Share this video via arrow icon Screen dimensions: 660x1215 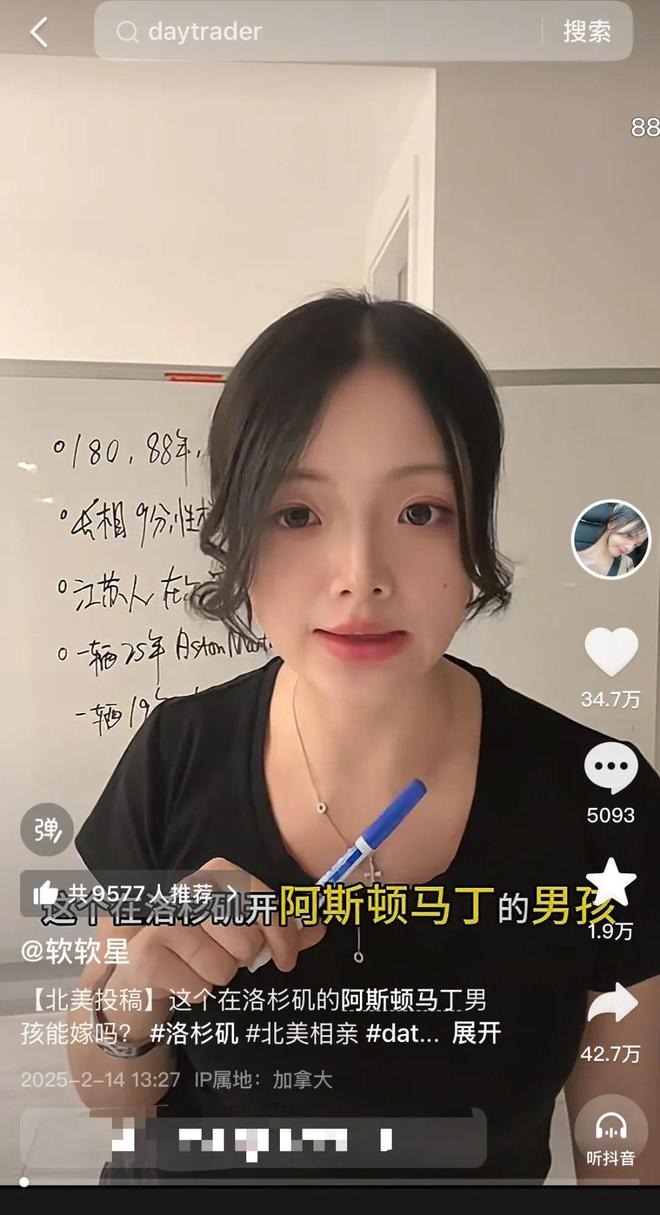coord(611,1003)
